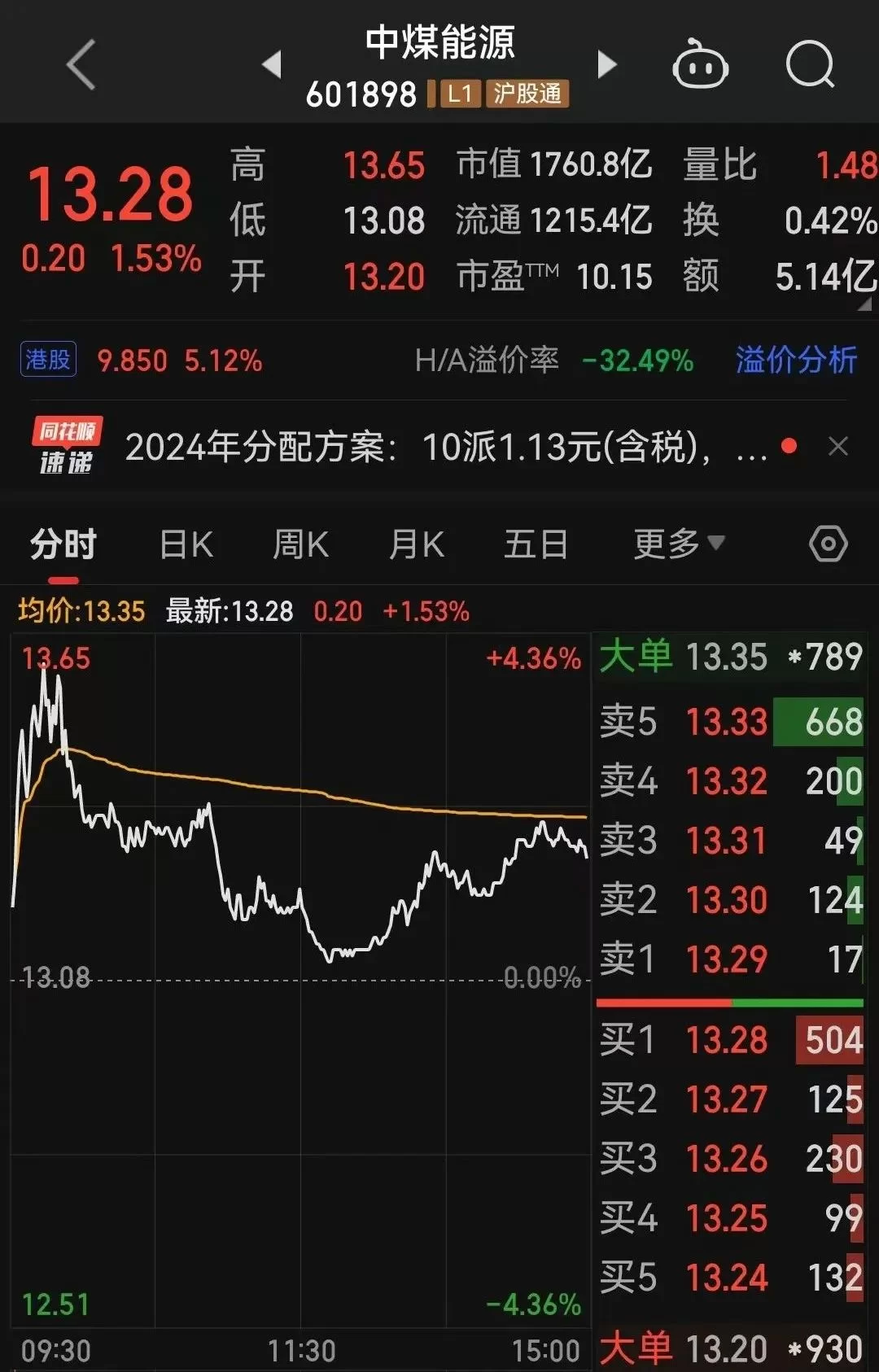Open the AI assistant robot icon

coord(701,67)
